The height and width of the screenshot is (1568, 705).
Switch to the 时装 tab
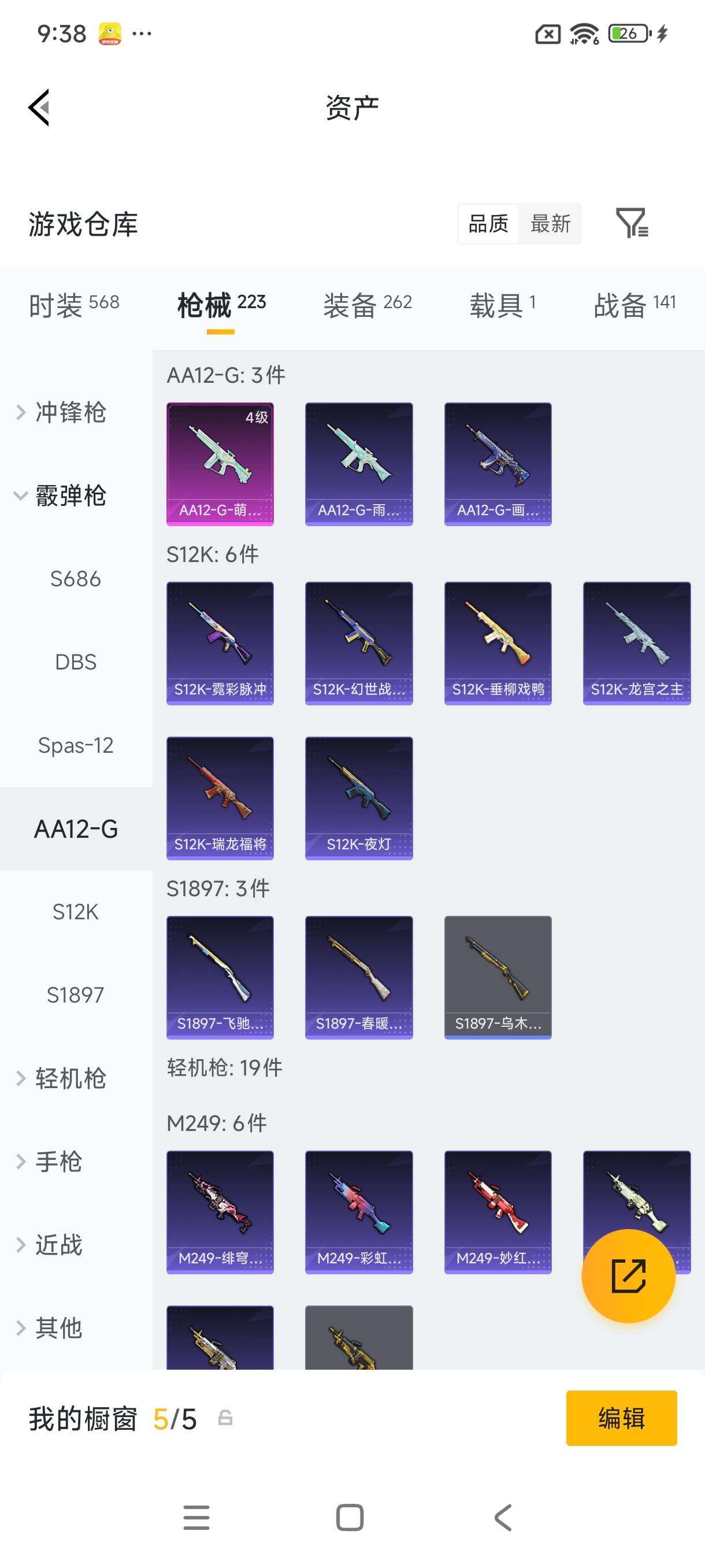coord(73,304)
